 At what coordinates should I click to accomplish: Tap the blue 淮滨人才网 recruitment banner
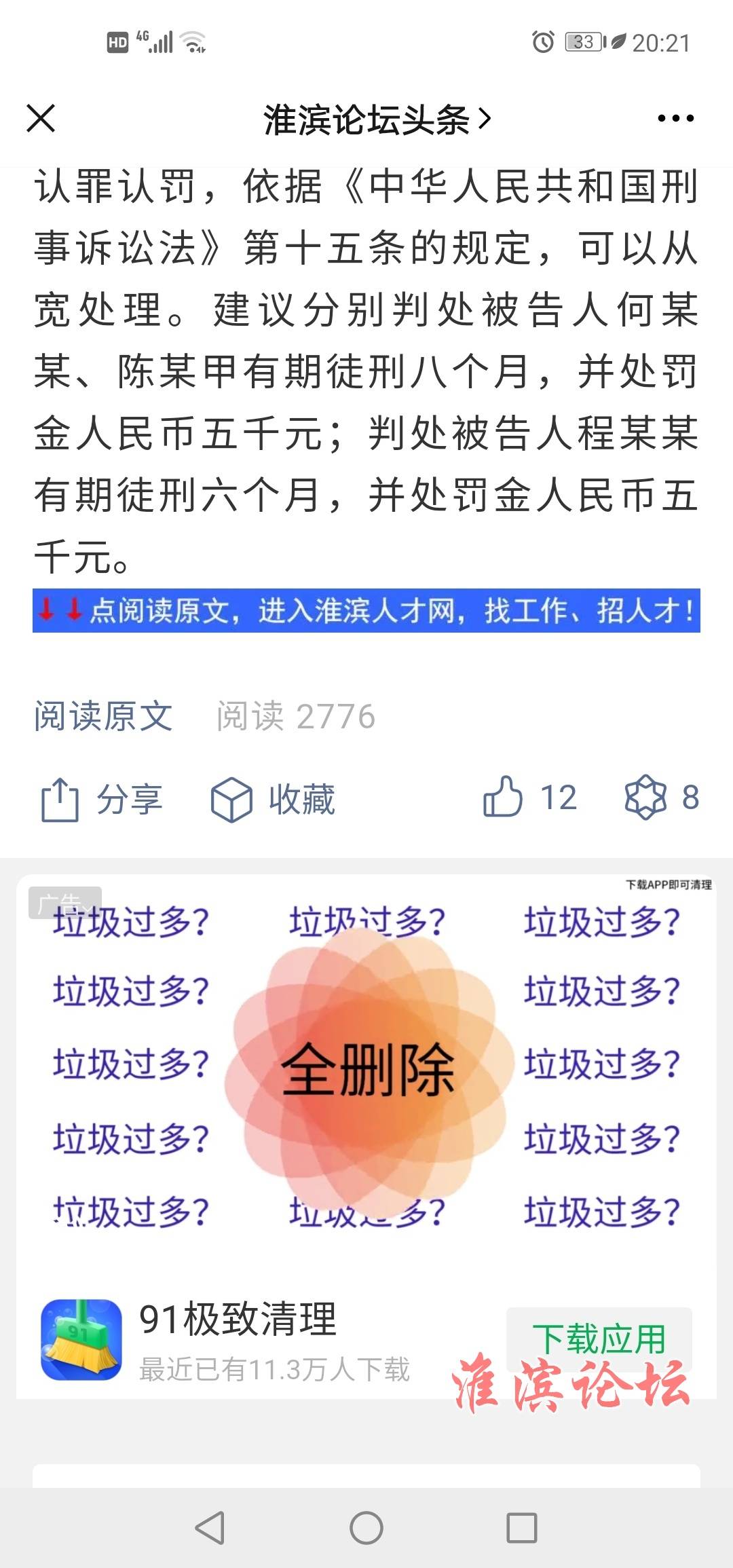point(366,611)
